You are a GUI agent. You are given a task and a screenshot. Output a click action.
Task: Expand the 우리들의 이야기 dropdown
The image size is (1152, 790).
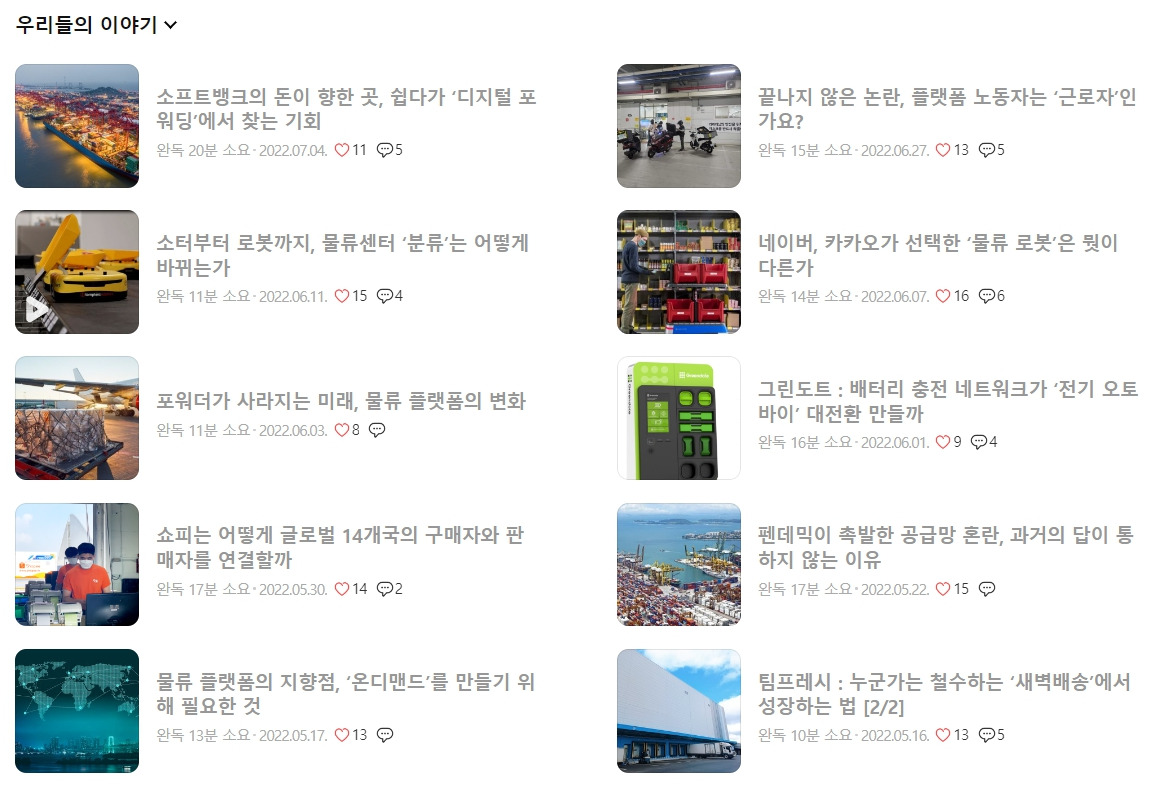96,25
